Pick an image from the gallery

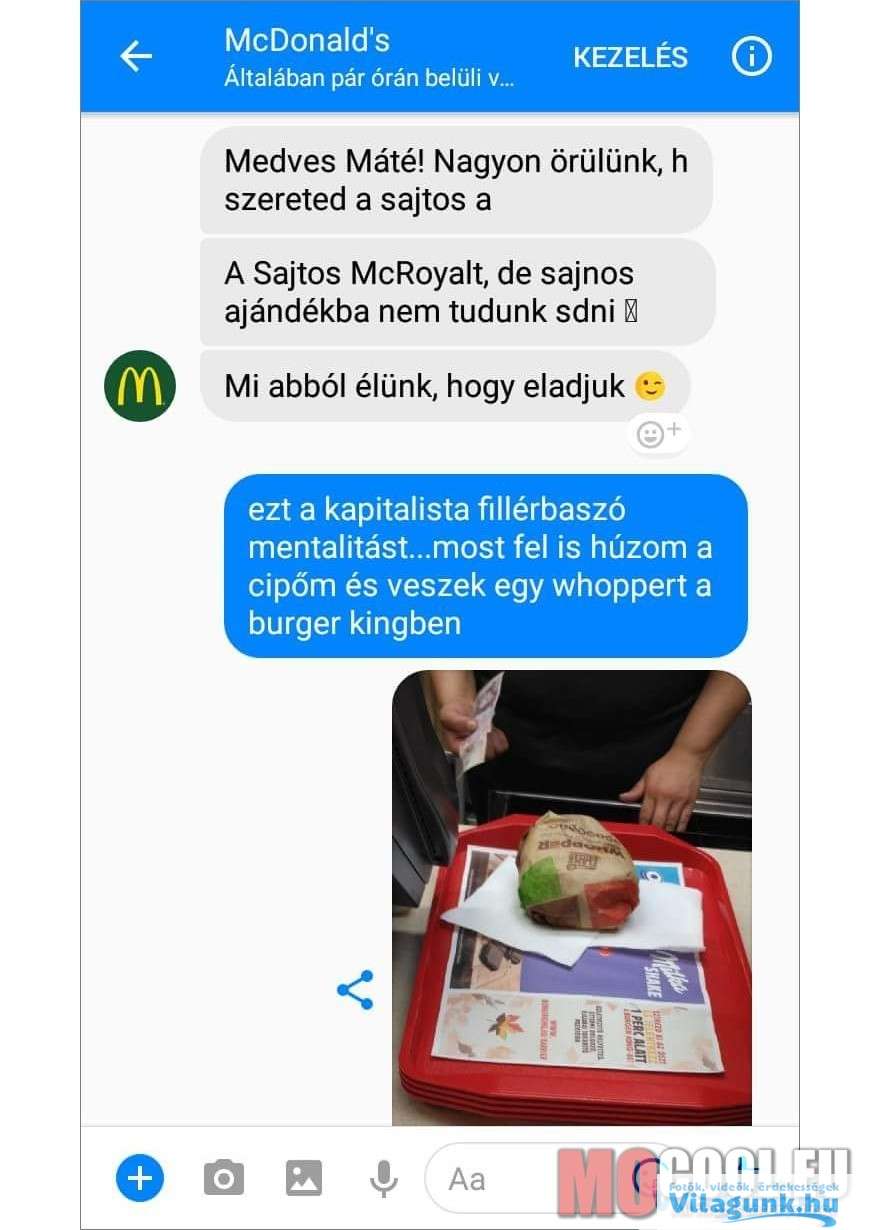click(304, 1178)
